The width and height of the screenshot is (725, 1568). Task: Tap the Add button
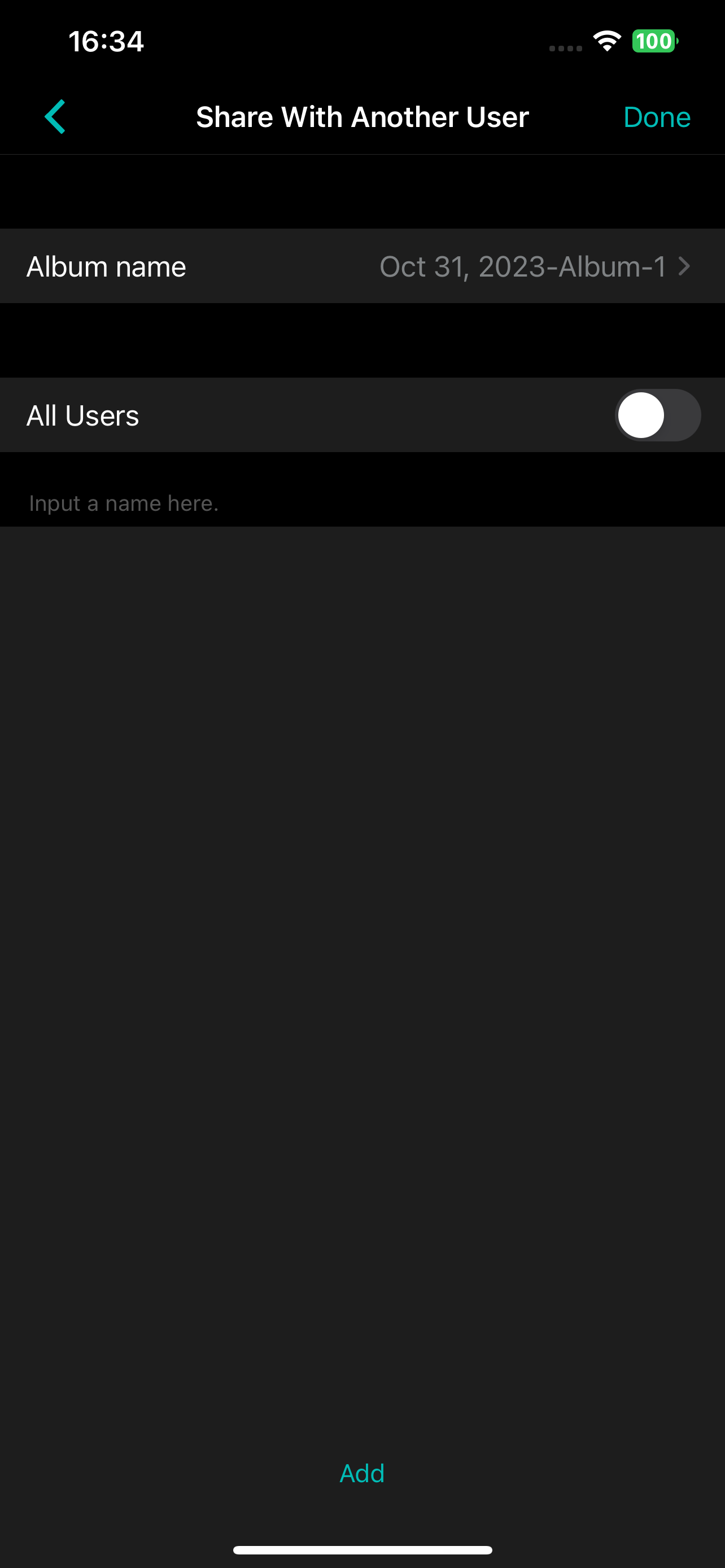coord(362,1473)
